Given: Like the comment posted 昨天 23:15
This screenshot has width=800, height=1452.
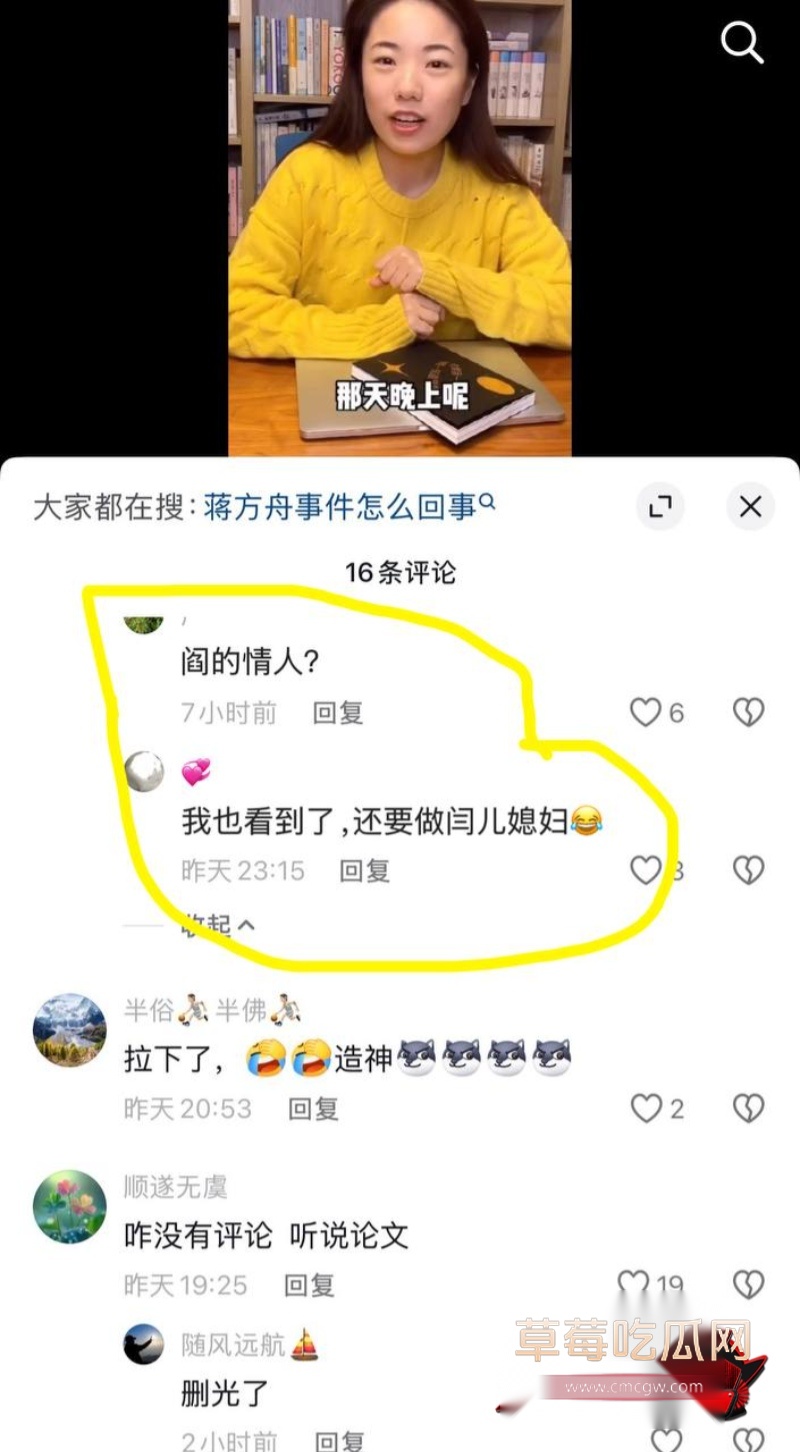Looking at the screenshot, I should pyautogui.click(x=646, y=870).
